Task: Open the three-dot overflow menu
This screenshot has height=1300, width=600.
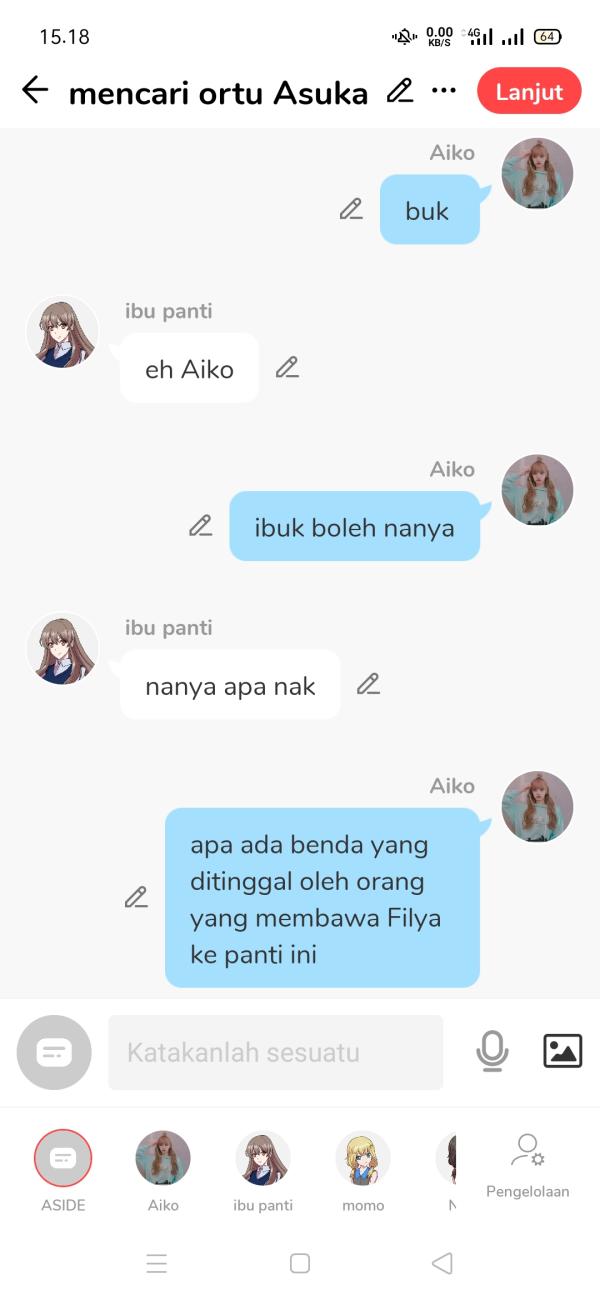Action: point(443,91)
